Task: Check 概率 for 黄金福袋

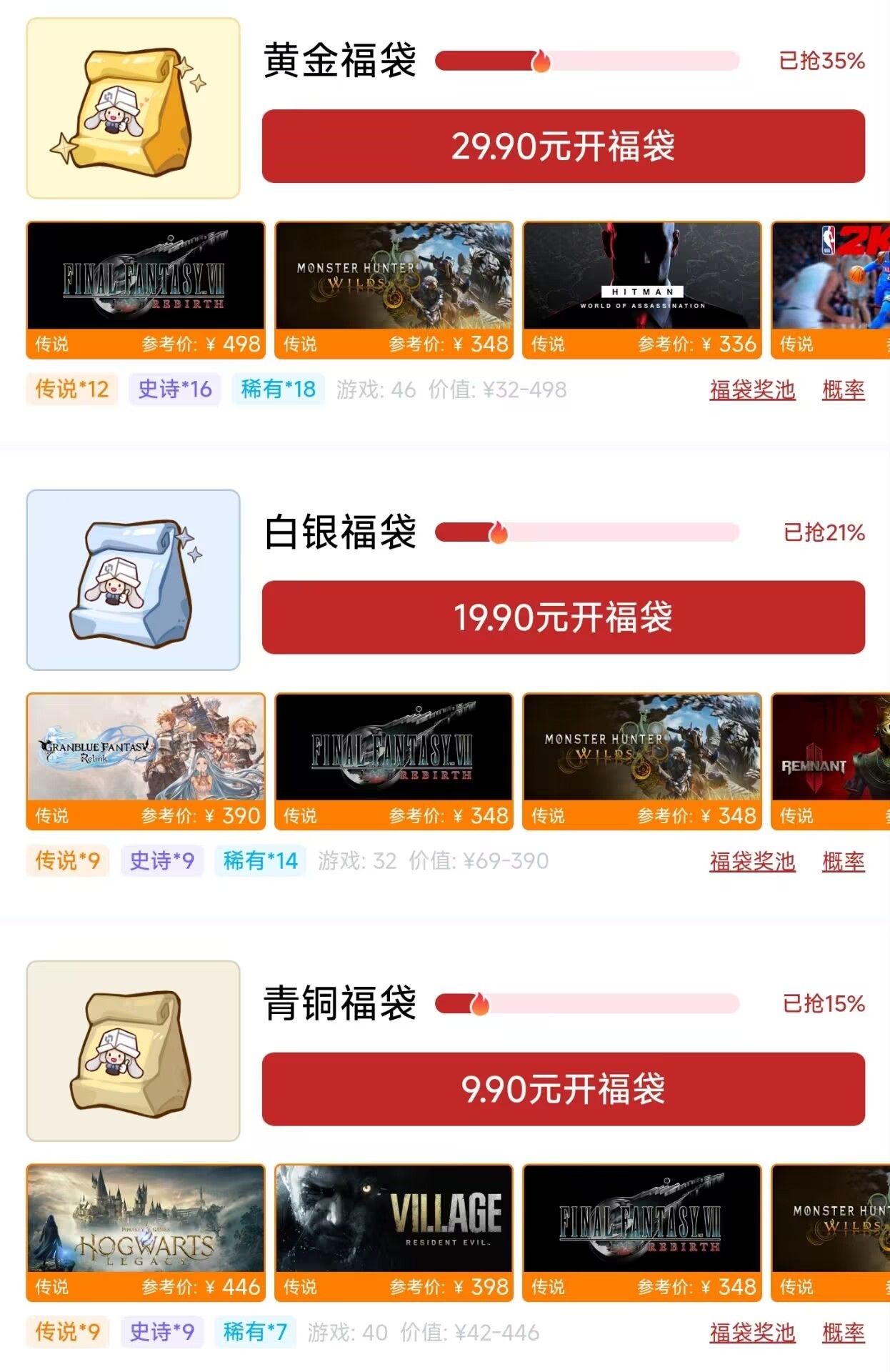Action: pyautogui.click(x=843, y=390)
